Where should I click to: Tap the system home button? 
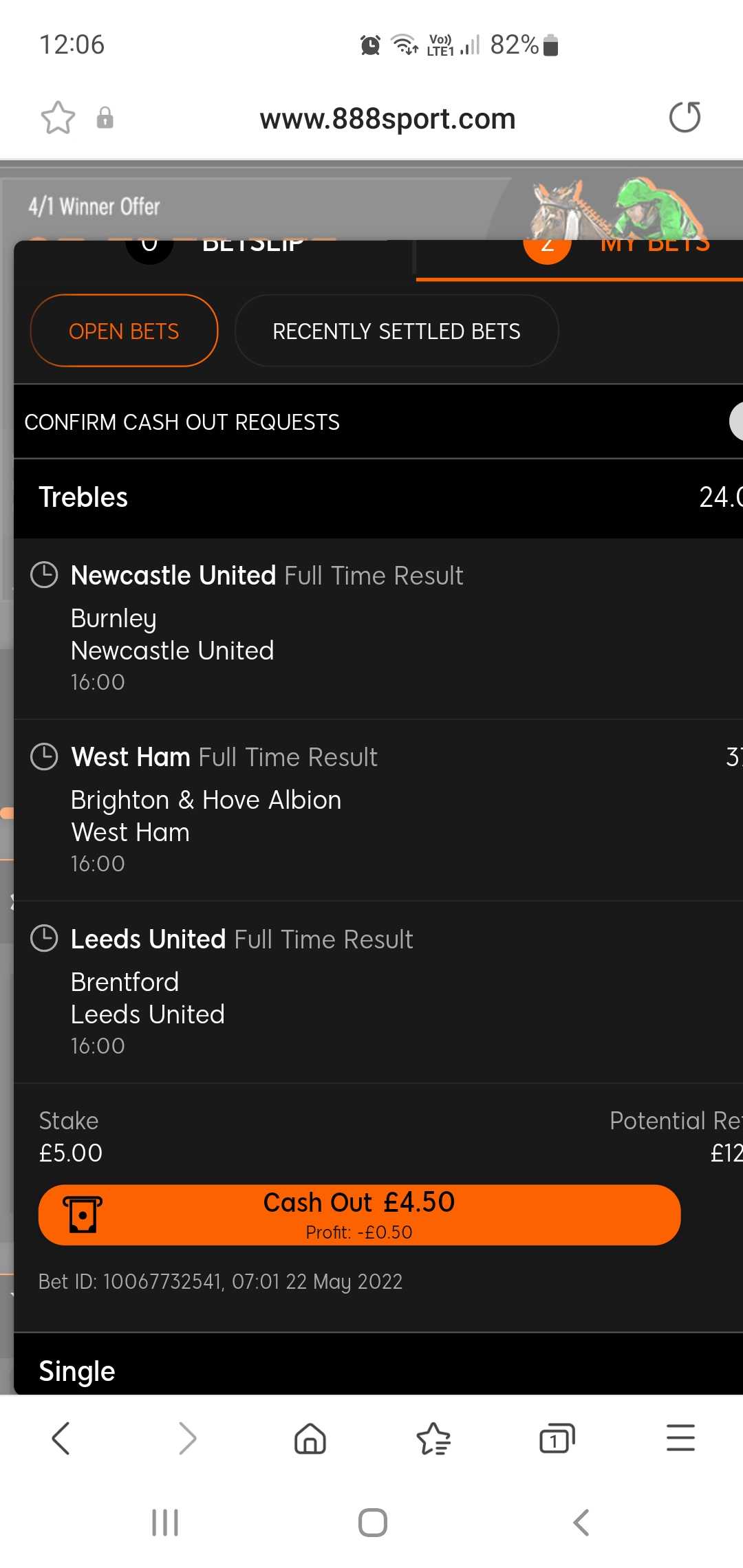pos(372,1523)
